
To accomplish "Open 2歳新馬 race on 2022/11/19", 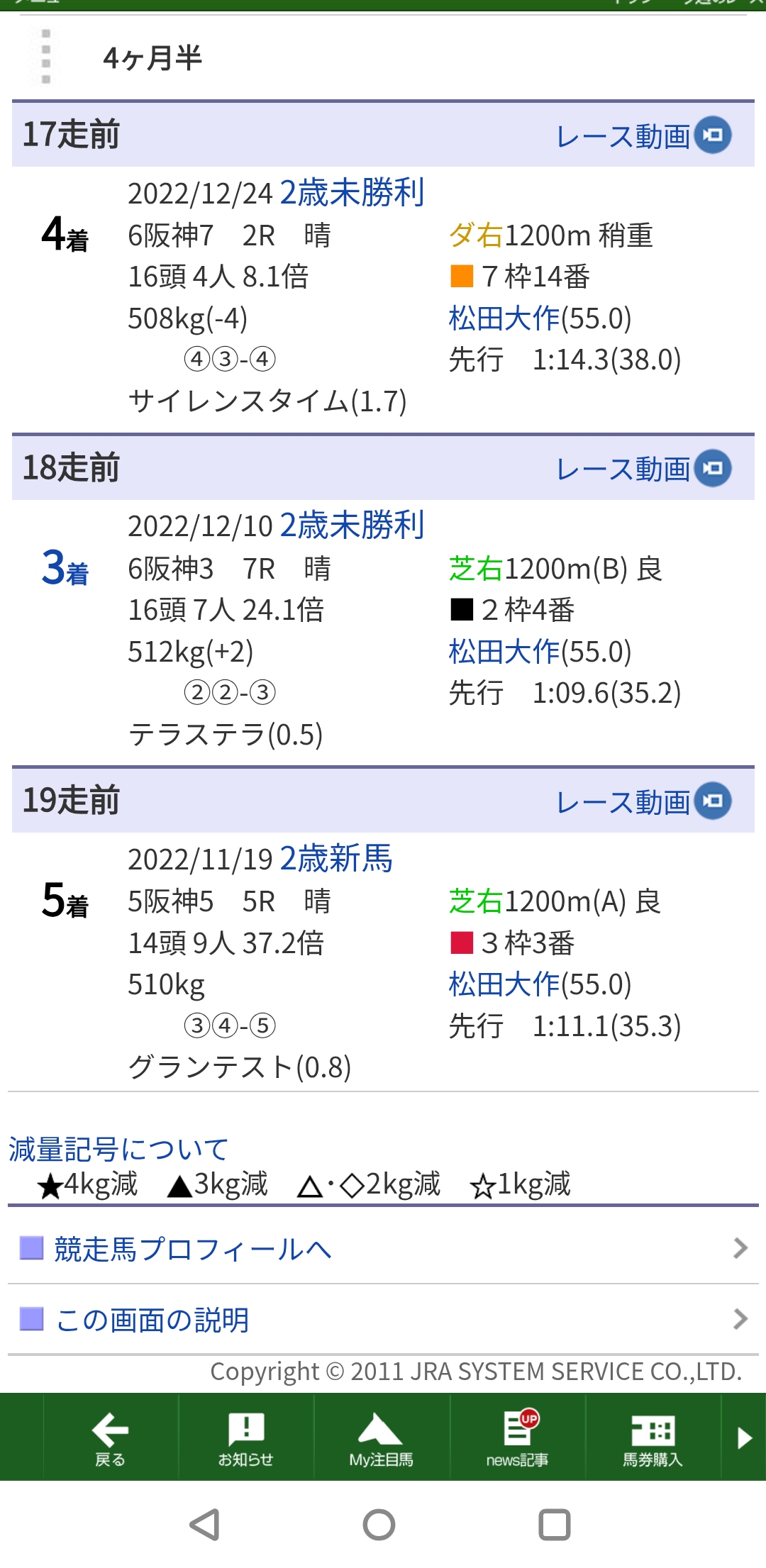I will (x=336, y=859).
